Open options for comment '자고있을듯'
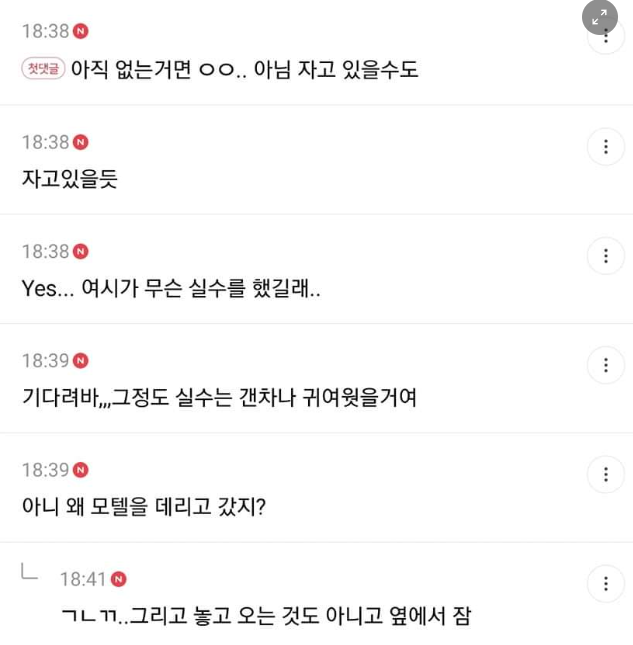 tap(605, 147)
